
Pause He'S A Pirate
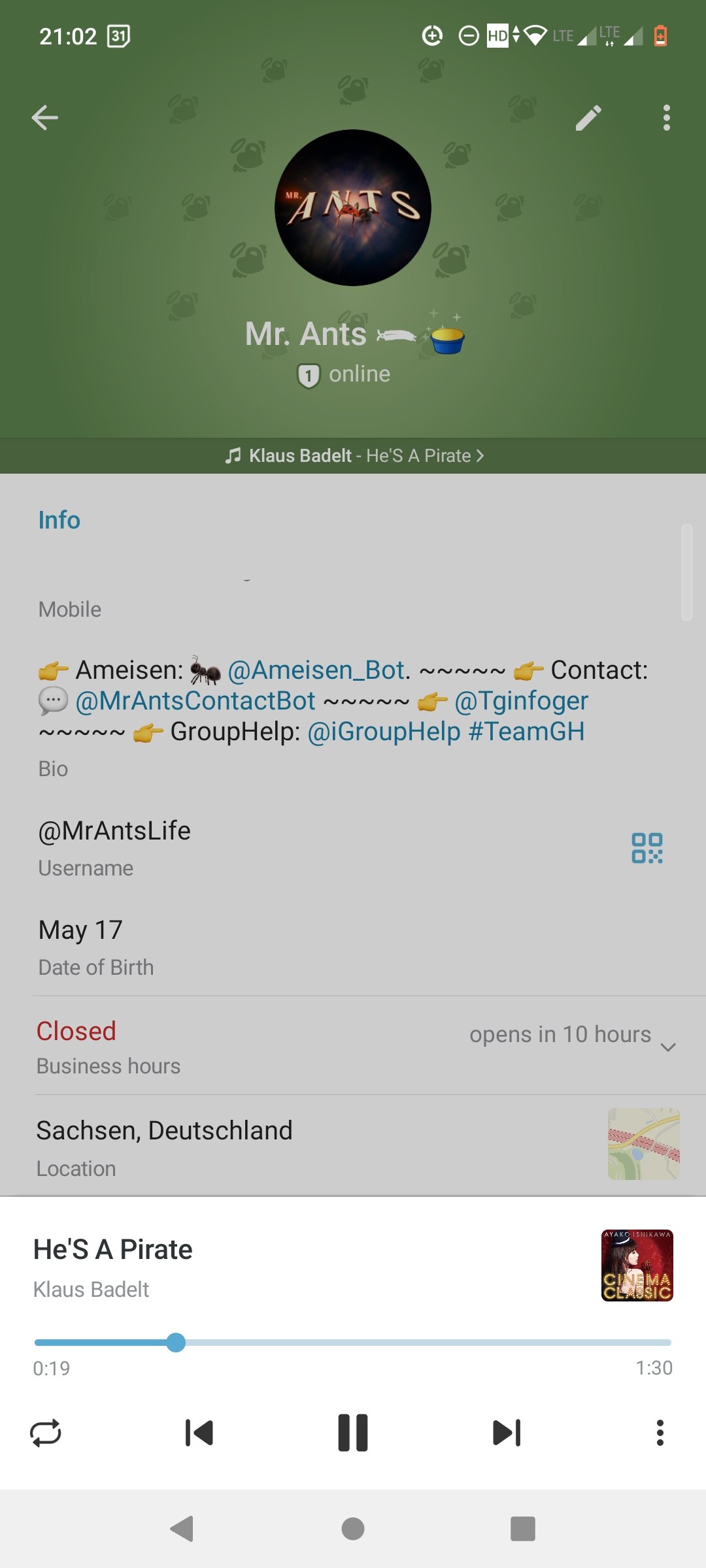coord(353,1433)
